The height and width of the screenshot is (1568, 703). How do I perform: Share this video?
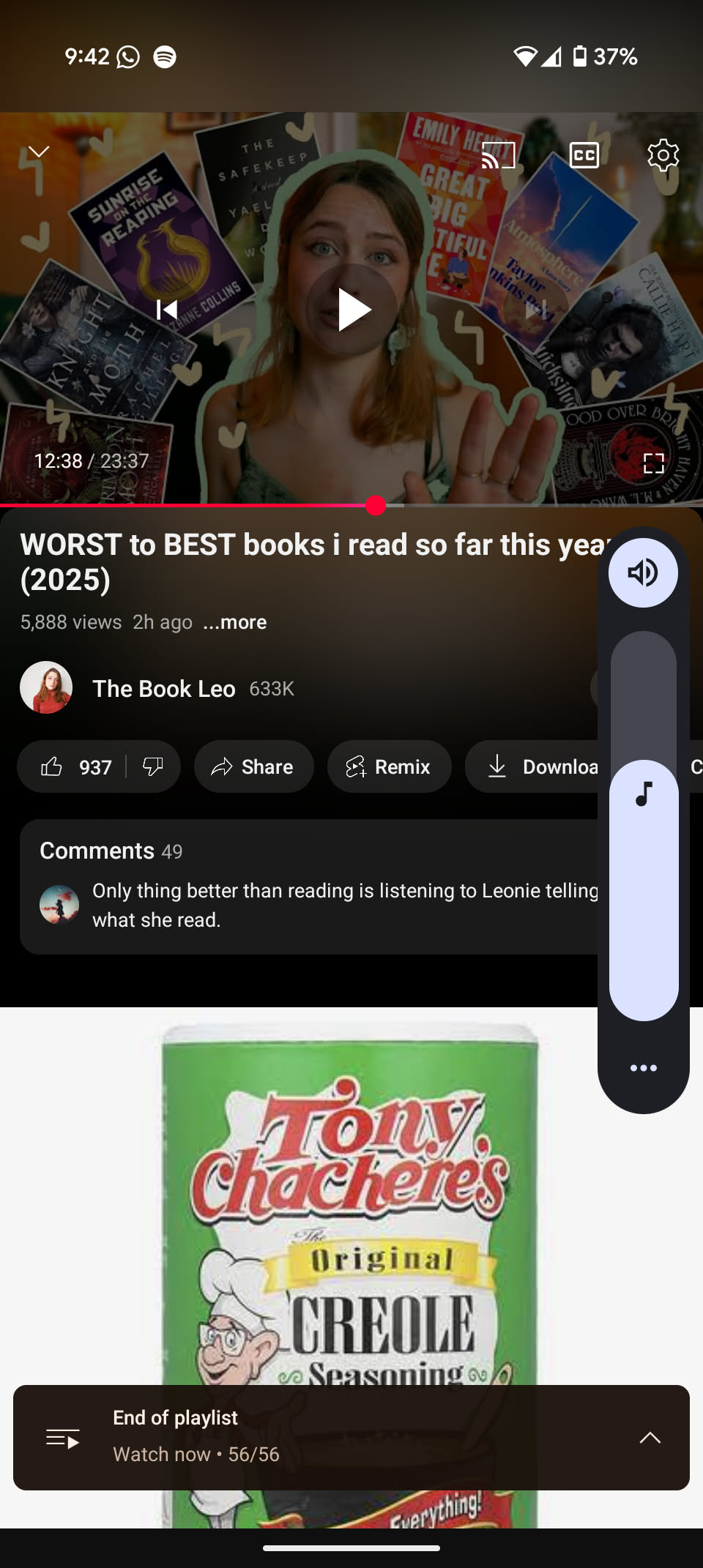point(253,766)
